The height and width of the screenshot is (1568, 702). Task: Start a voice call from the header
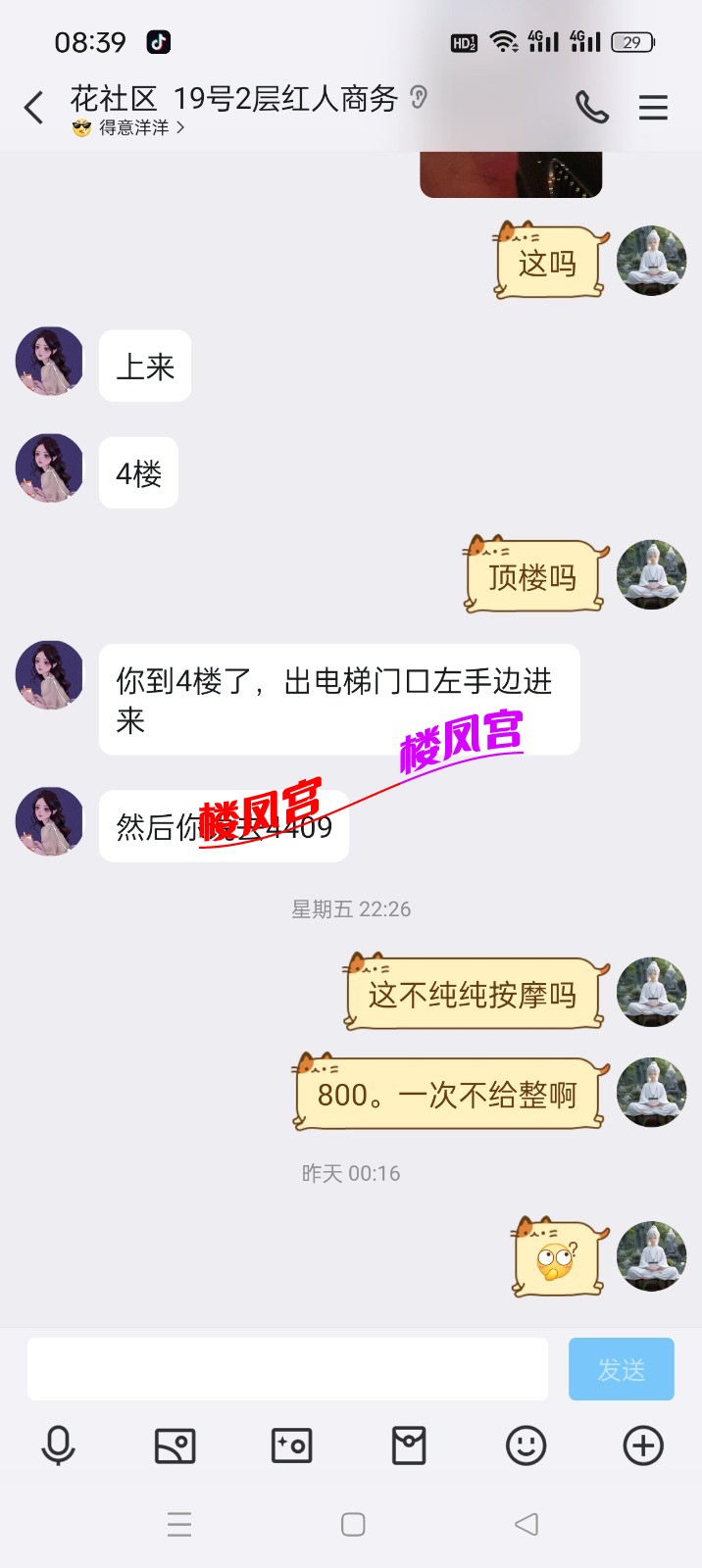(591, 107)
